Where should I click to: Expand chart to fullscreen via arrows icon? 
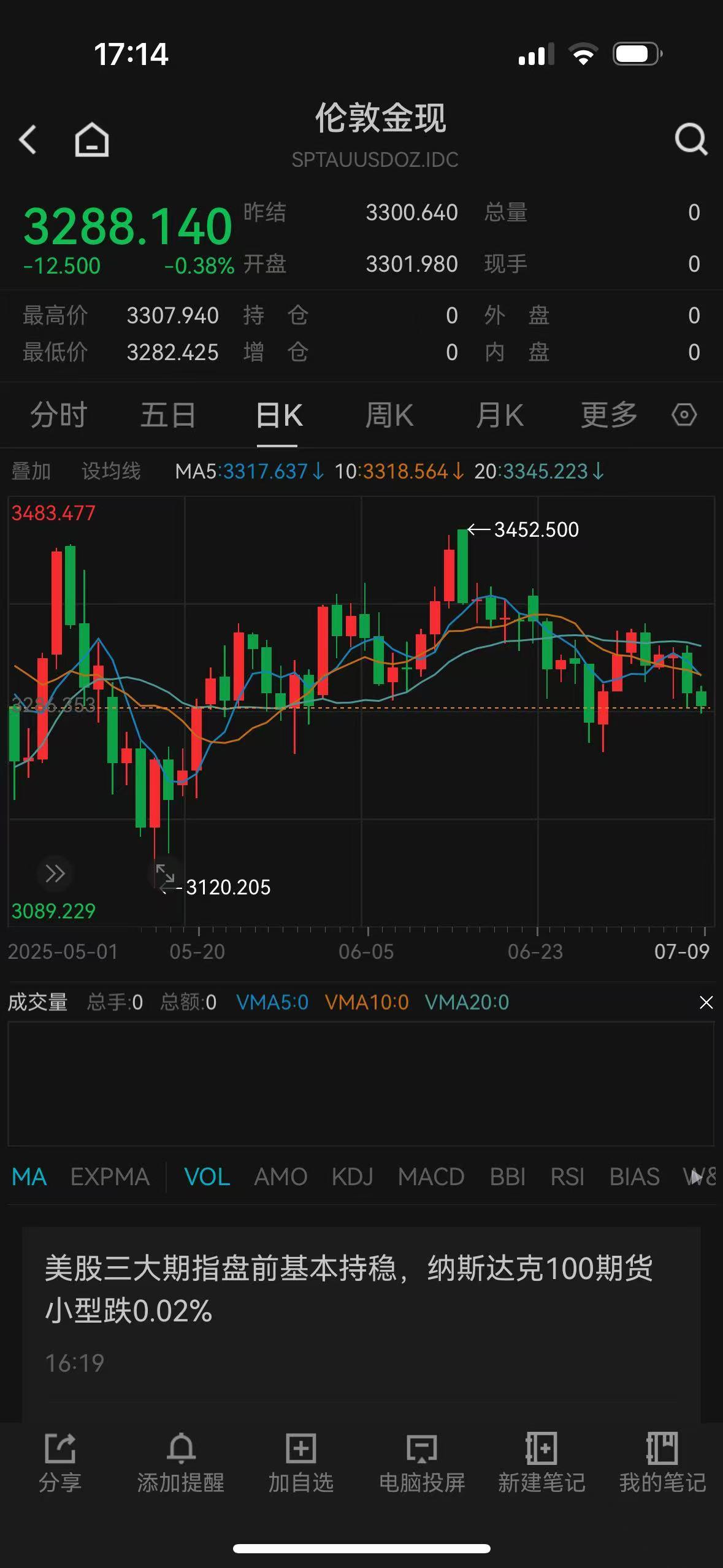165,874
